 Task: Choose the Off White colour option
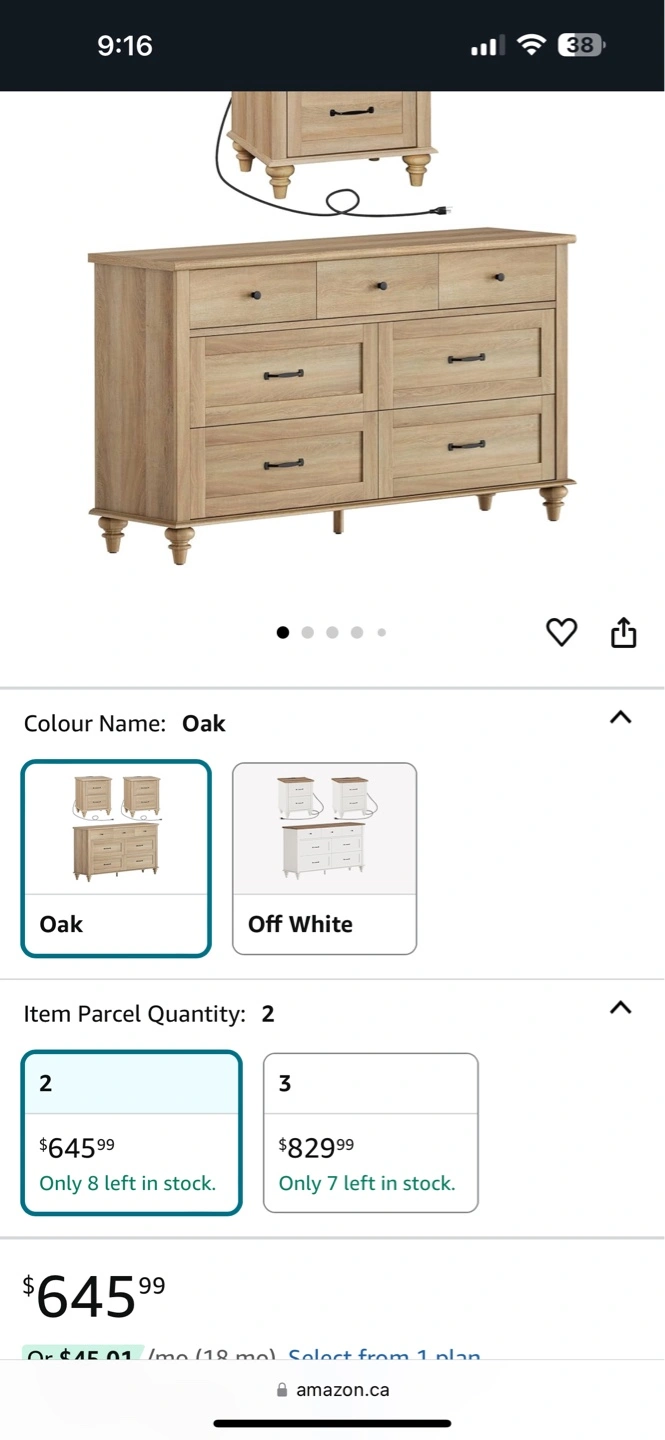click(324, 858)
